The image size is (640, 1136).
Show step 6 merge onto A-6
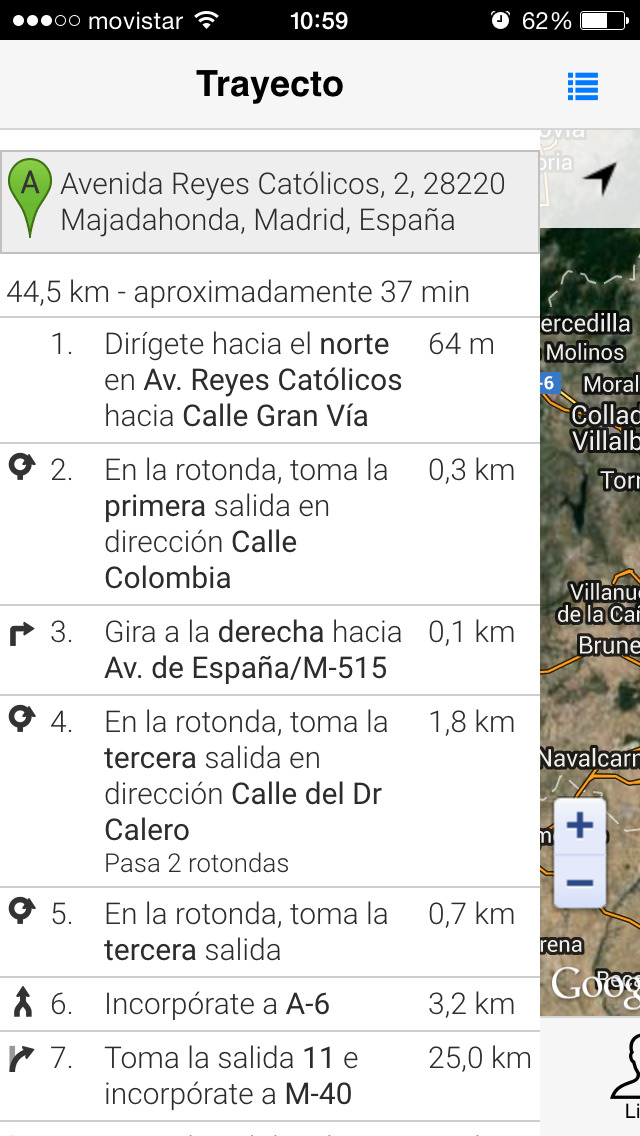pos(270,1004)
